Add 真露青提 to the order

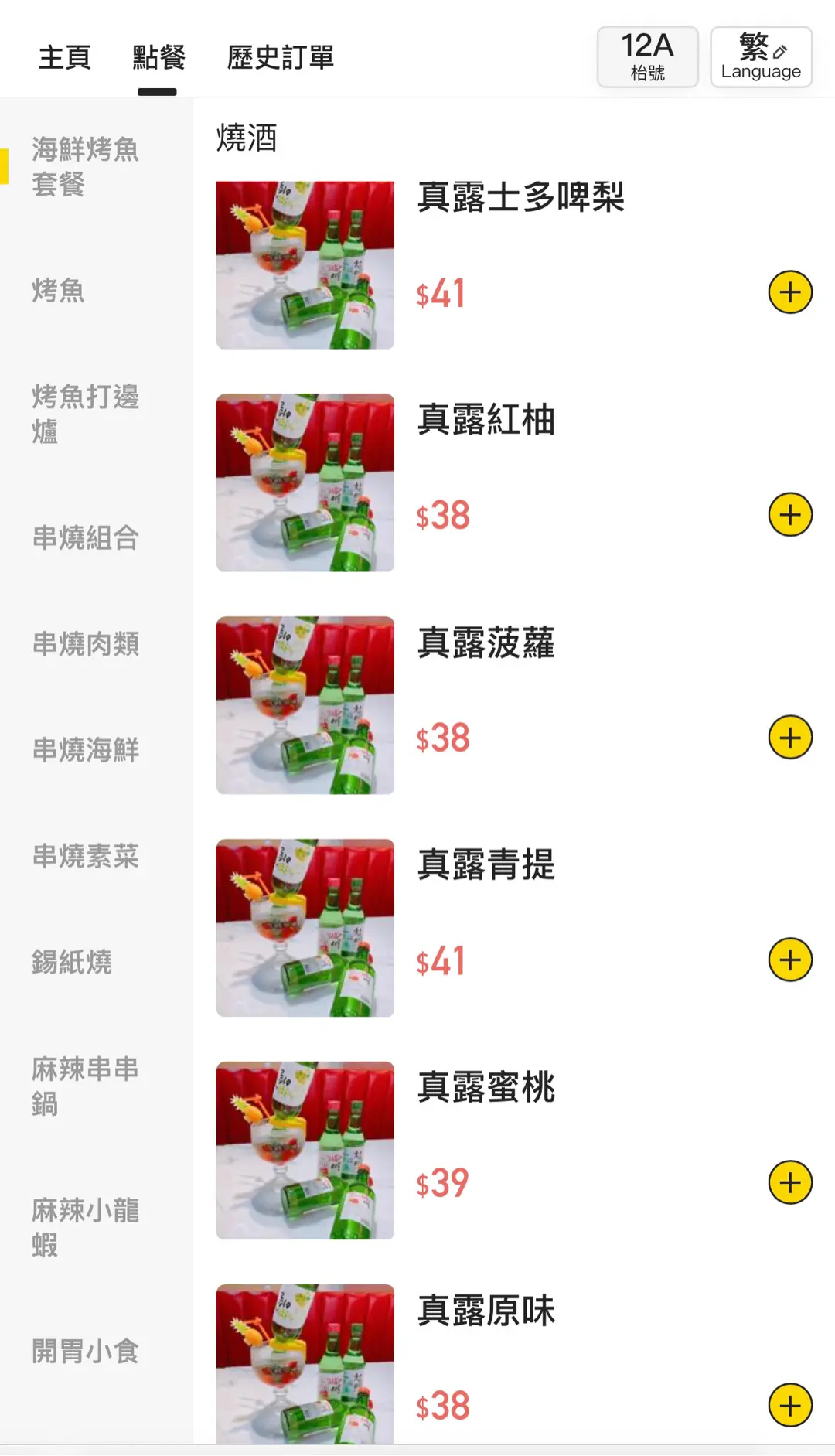[789, 960]
